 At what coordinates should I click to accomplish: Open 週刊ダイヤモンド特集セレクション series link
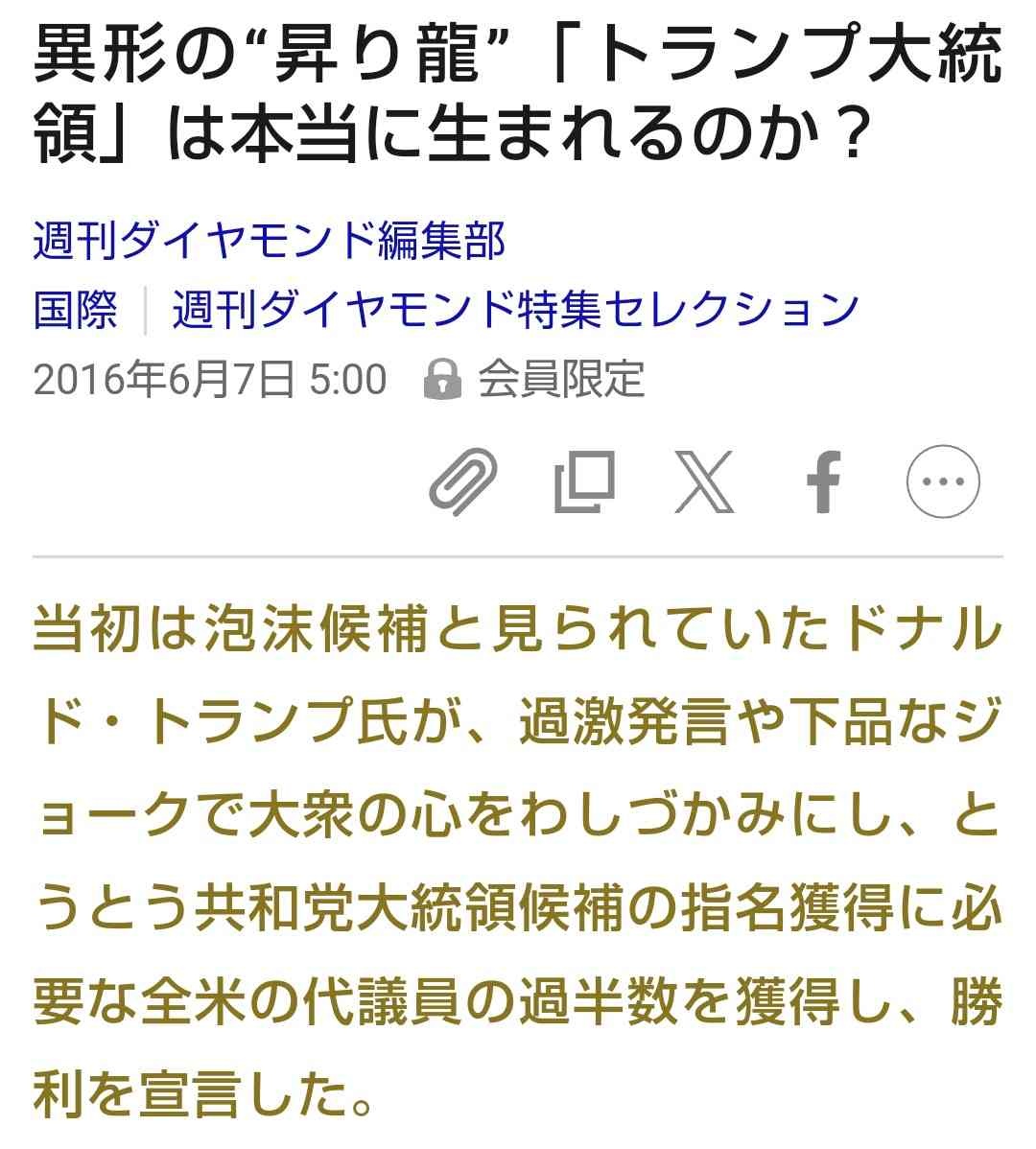515,310
